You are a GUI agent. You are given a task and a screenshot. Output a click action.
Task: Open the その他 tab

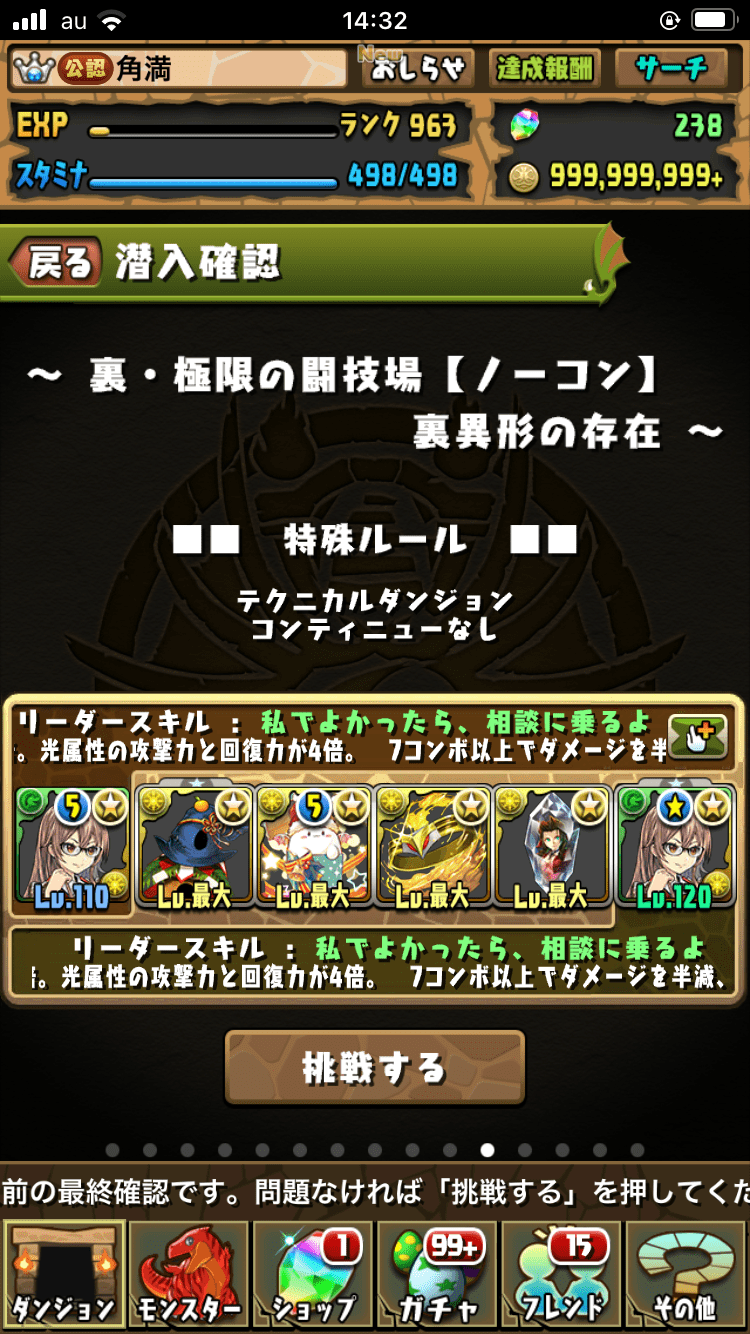point(684,1274)
